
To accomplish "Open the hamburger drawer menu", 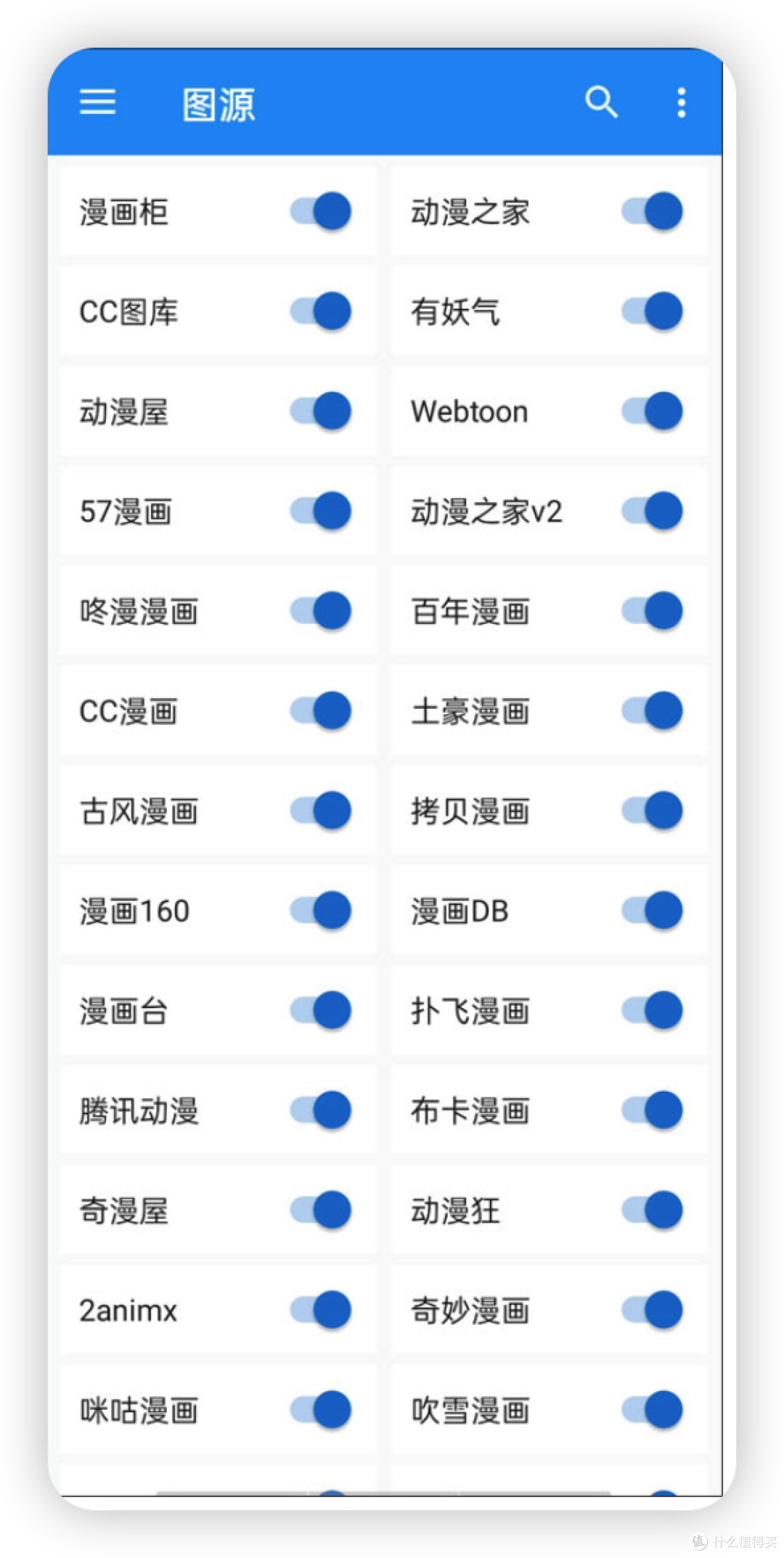I will [x=97, y=102].
